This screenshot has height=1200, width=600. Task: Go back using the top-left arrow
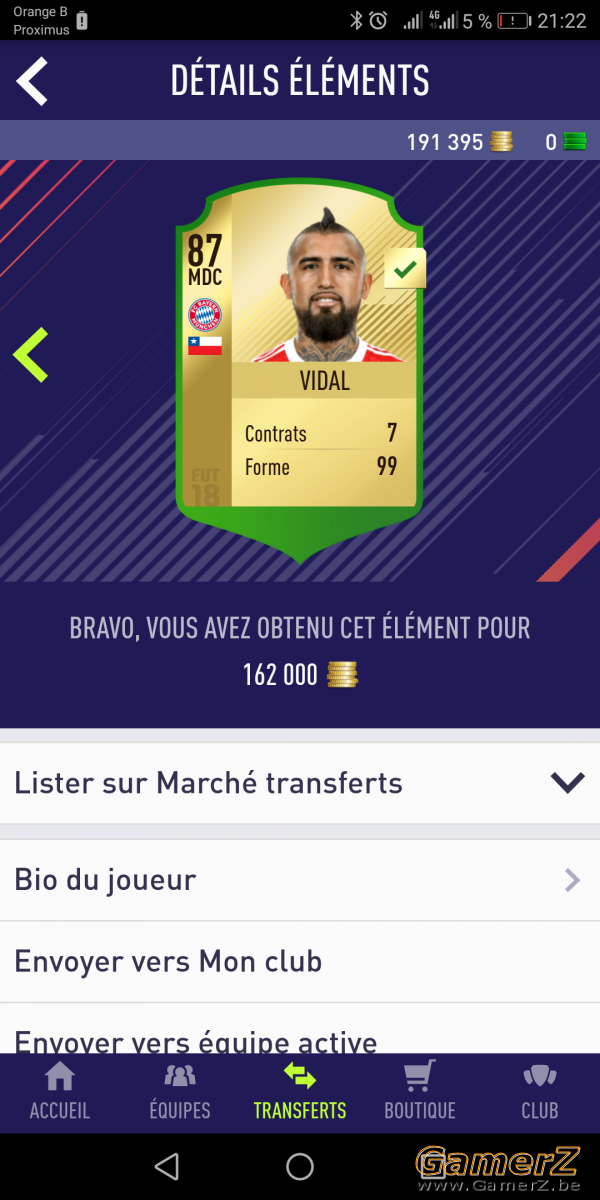(32, 81)
